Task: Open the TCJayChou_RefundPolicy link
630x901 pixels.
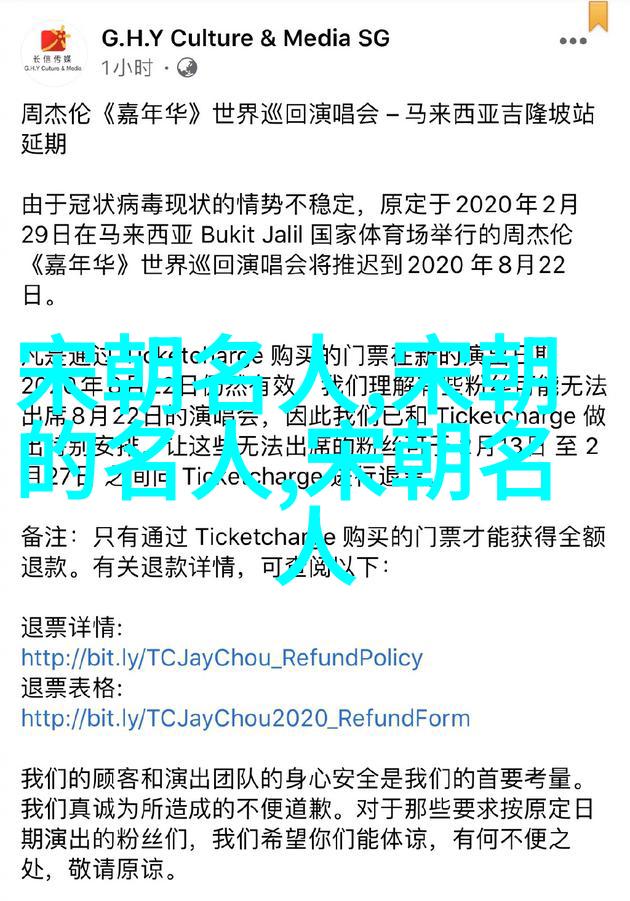Action: pyautogui.click(x=221, y=658)
